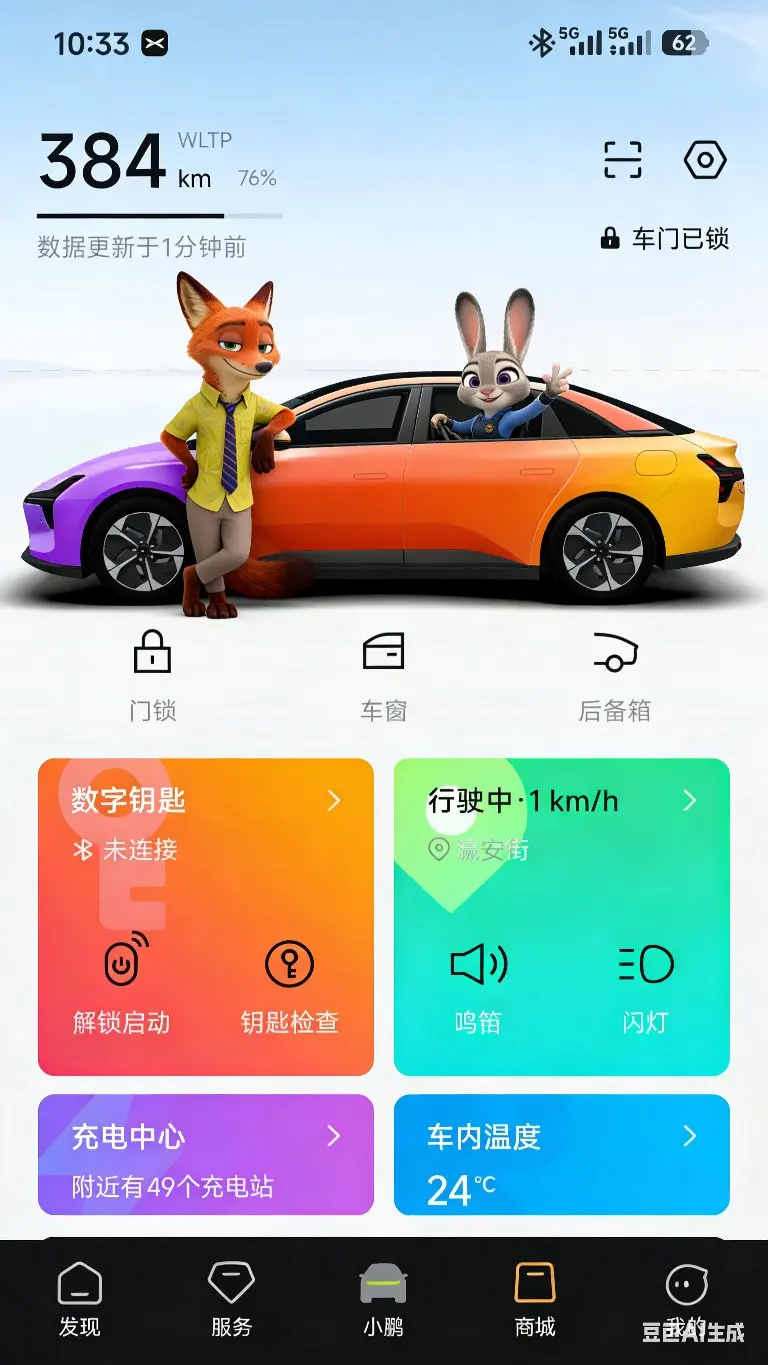Open the 充电中心 charging center card
The width and height of the screenshot is (768, 1365).
(206, 1155)
